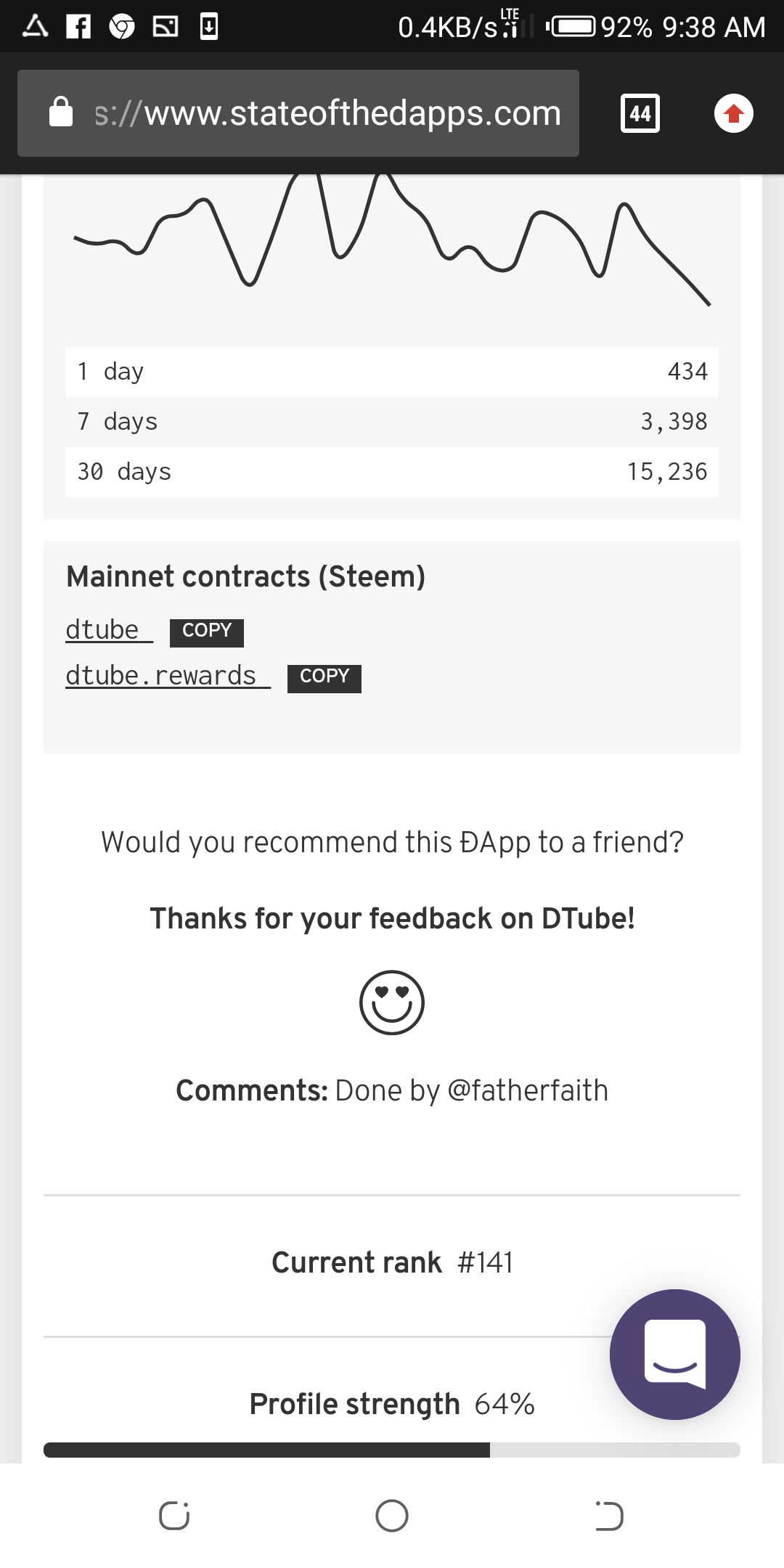Tap the red upload arrow browser icon
This screenshot has width=784, height=1568.
733,113
